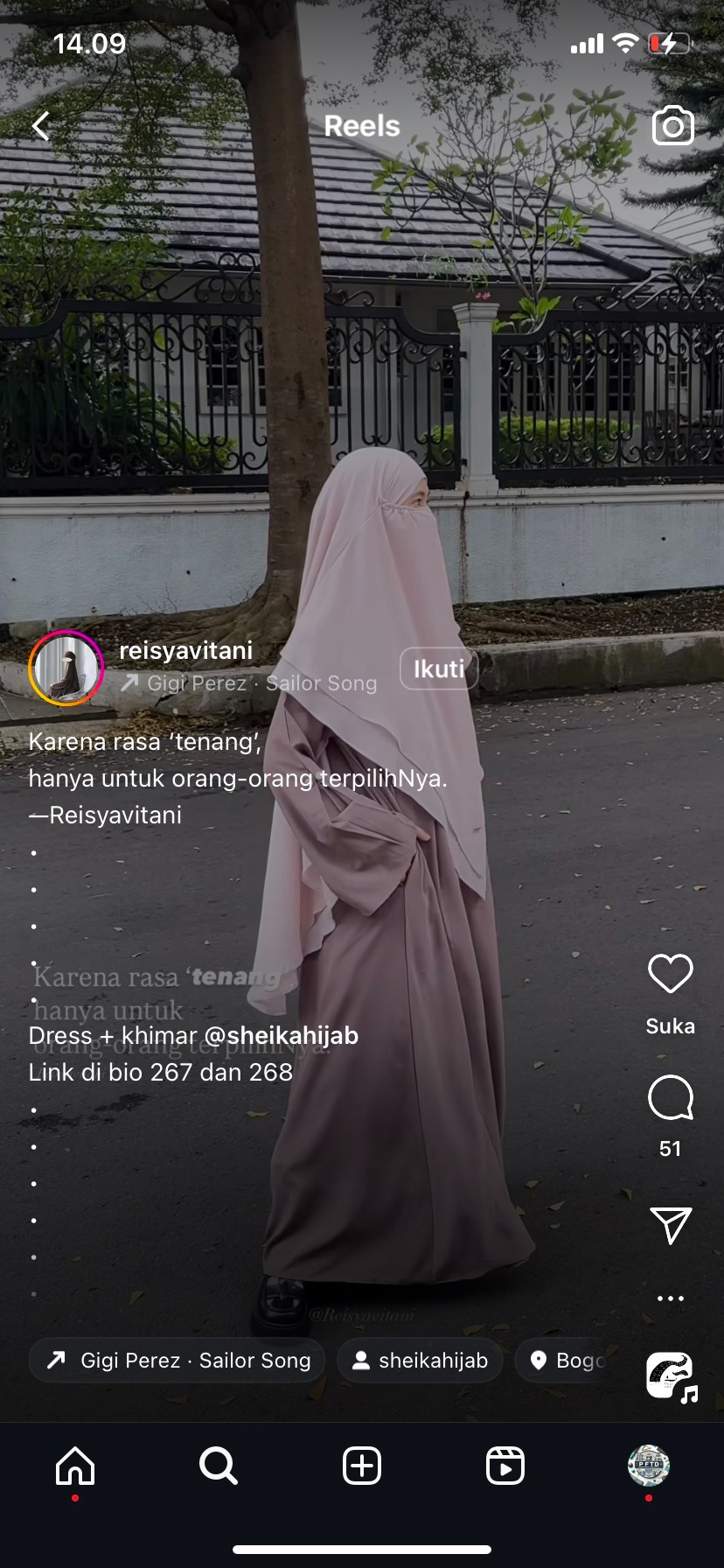Open reisyavitani's profile picture story
This screenshot has height=1568, width=724.
pos(66,668)
